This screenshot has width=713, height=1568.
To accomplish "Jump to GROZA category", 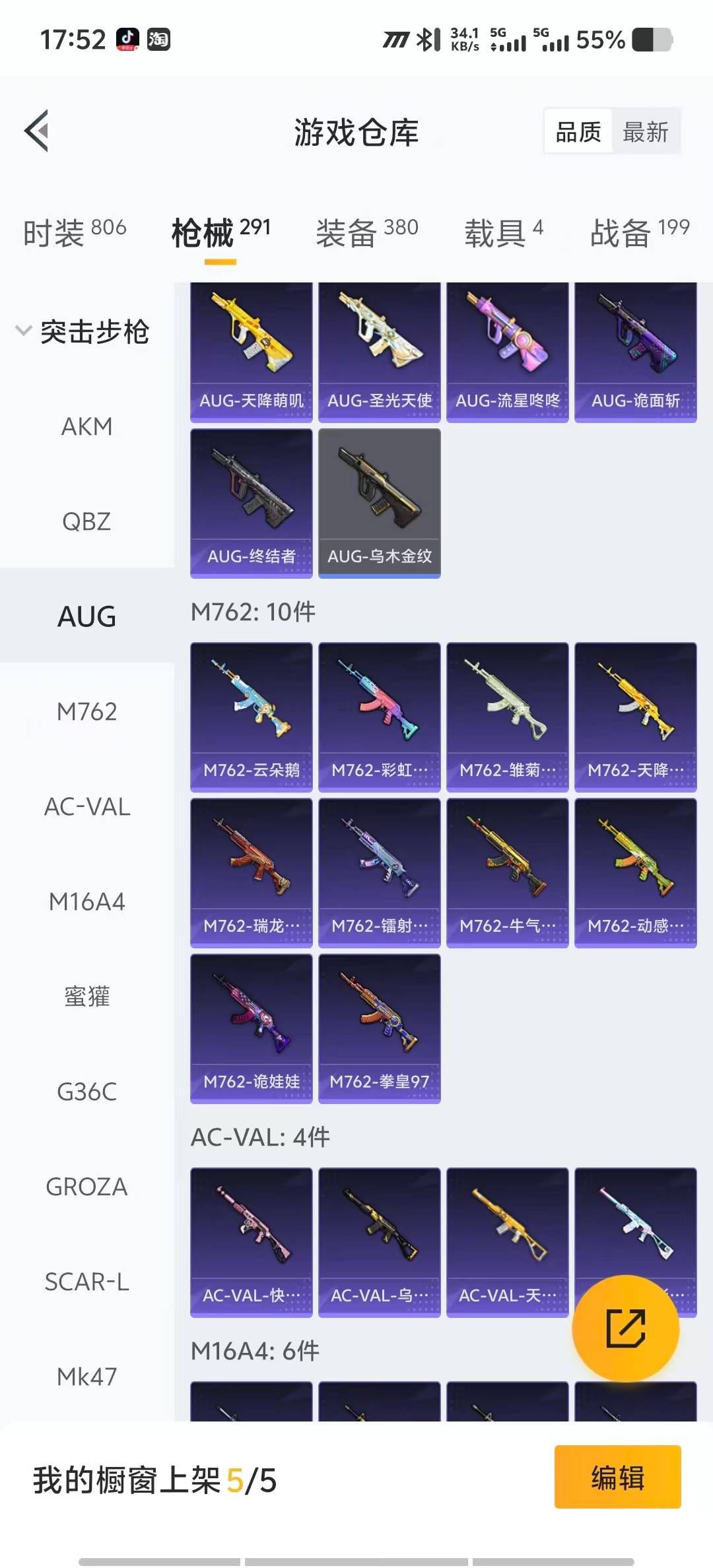I will 86,1187.
